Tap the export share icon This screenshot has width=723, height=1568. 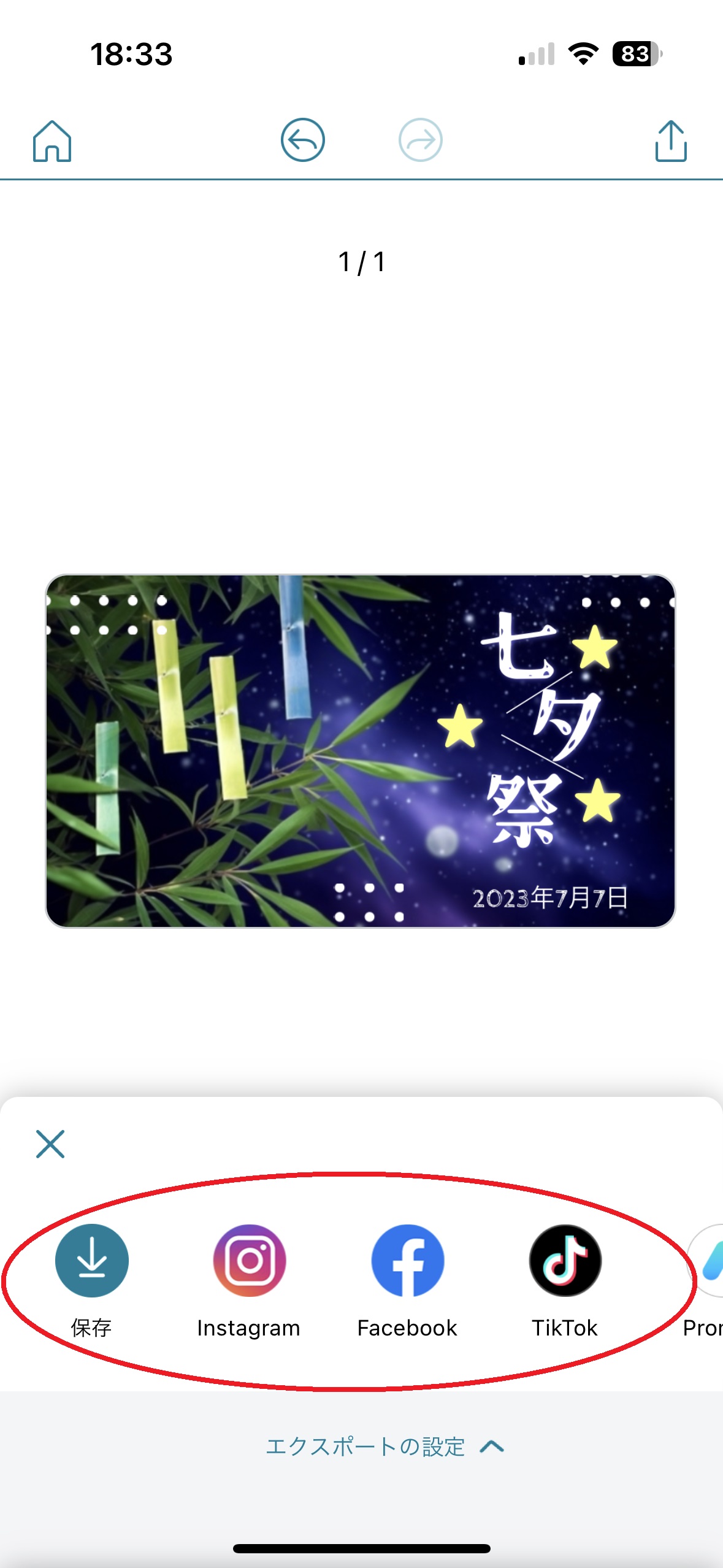pos(670,140)
